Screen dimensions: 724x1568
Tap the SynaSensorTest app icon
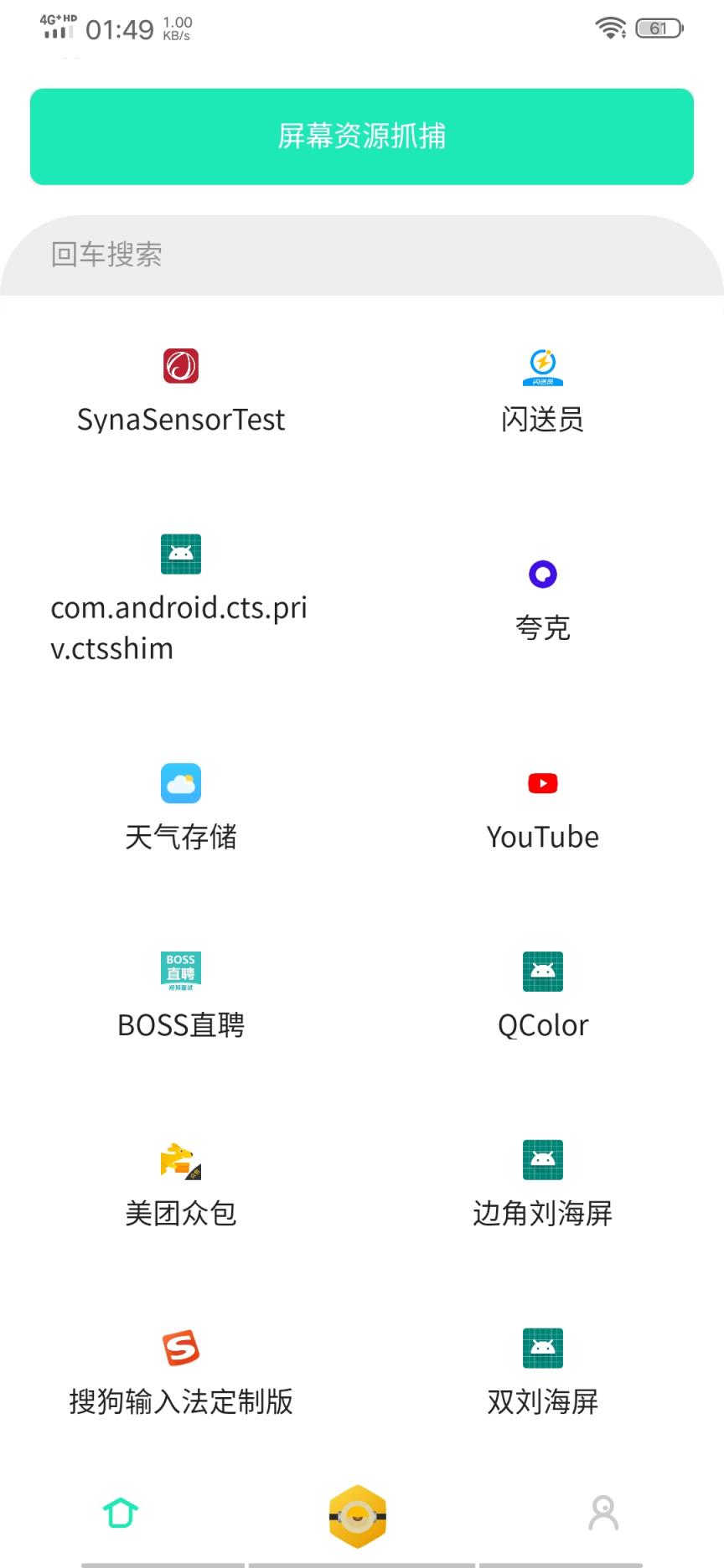(180, 365)
